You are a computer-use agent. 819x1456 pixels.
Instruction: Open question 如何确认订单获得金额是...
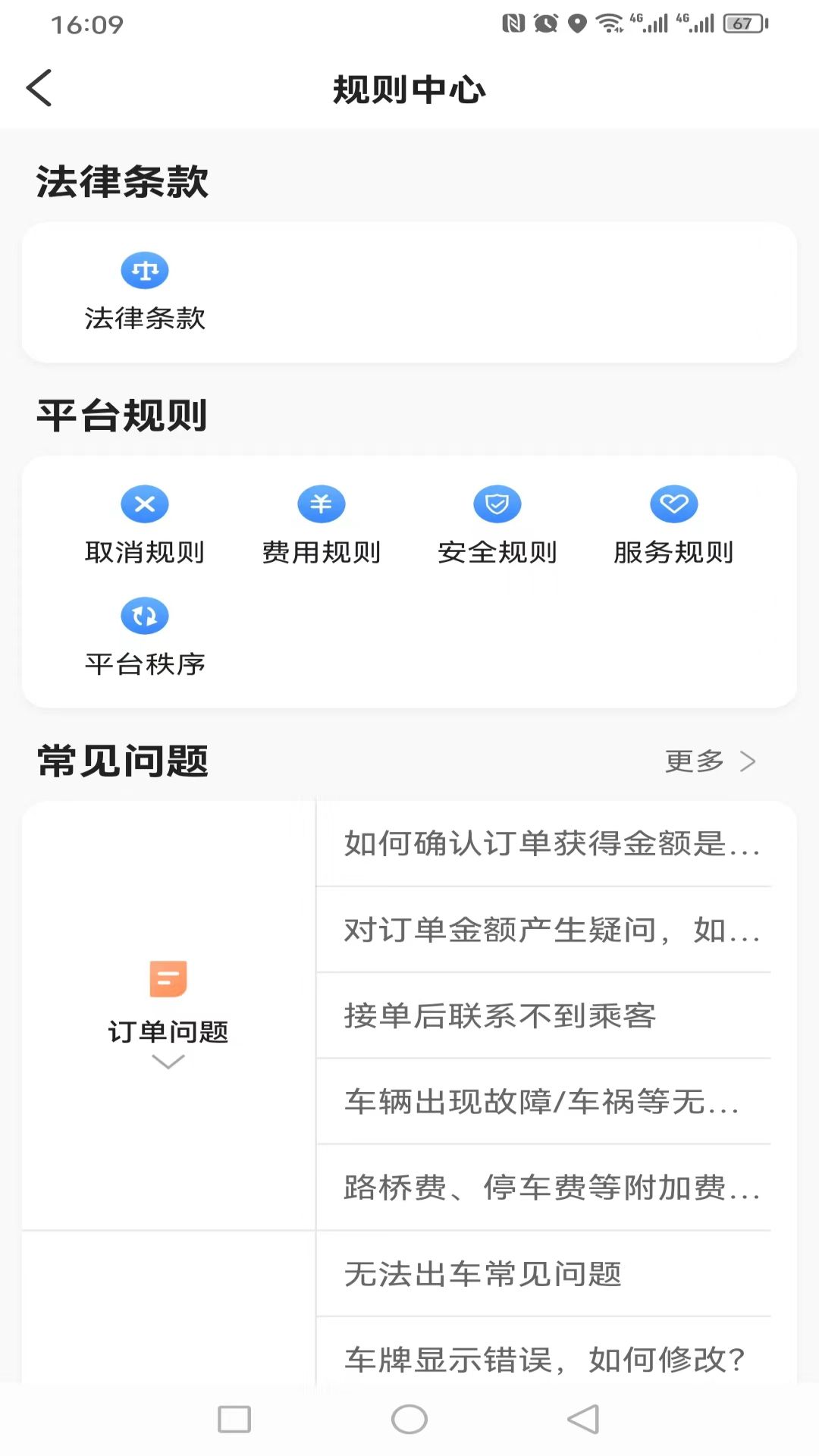544,843
